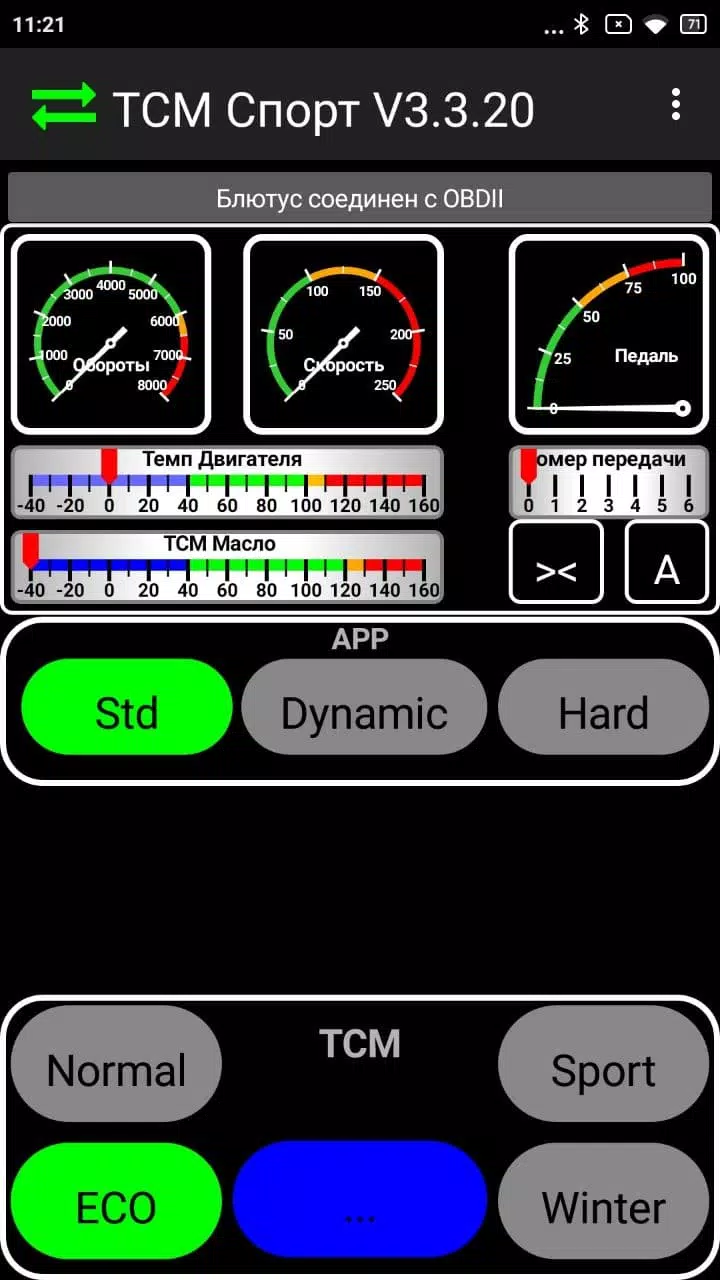Enable the ECO TCM mode
720x1280 pixels.
coord(116,1200)
